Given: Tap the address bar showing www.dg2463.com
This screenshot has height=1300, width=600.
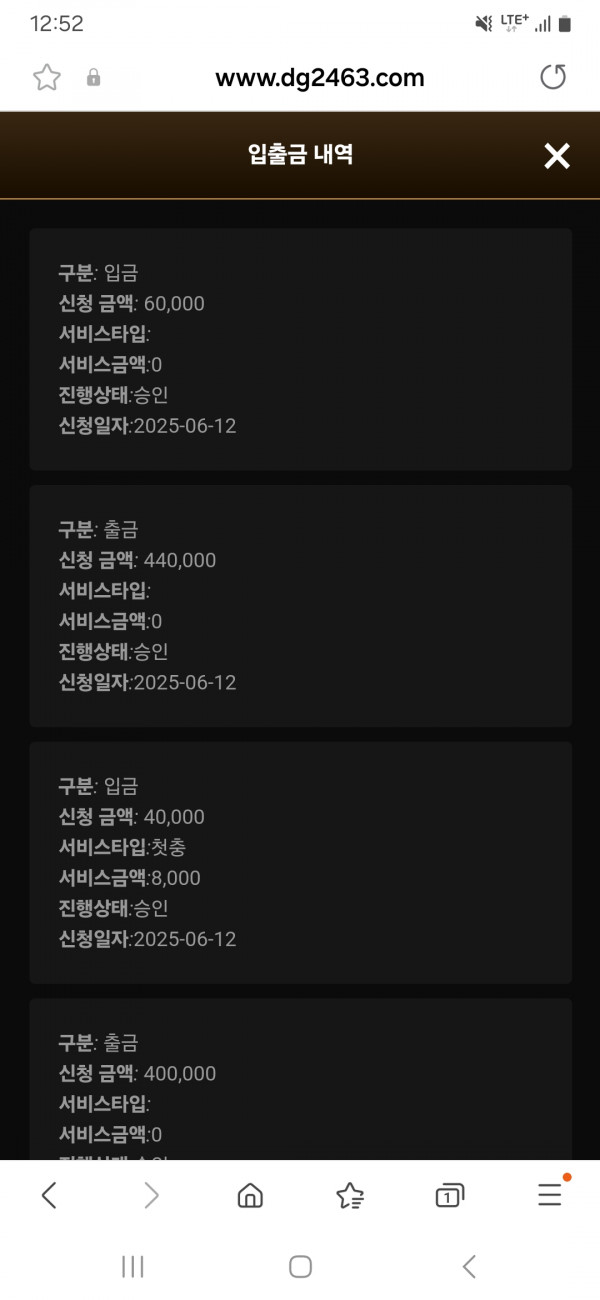Looking at the screenshot, I should [x=320, y=78].
